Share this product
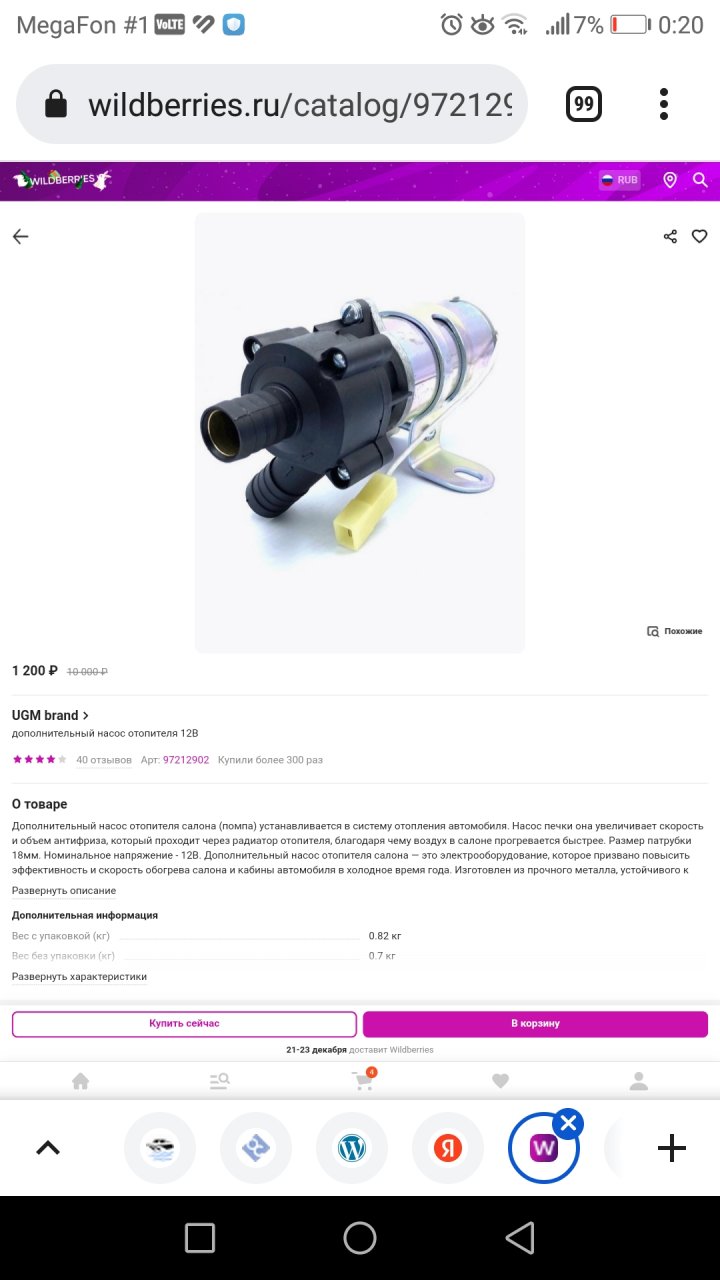720x1280 pixels. [670, 237]
